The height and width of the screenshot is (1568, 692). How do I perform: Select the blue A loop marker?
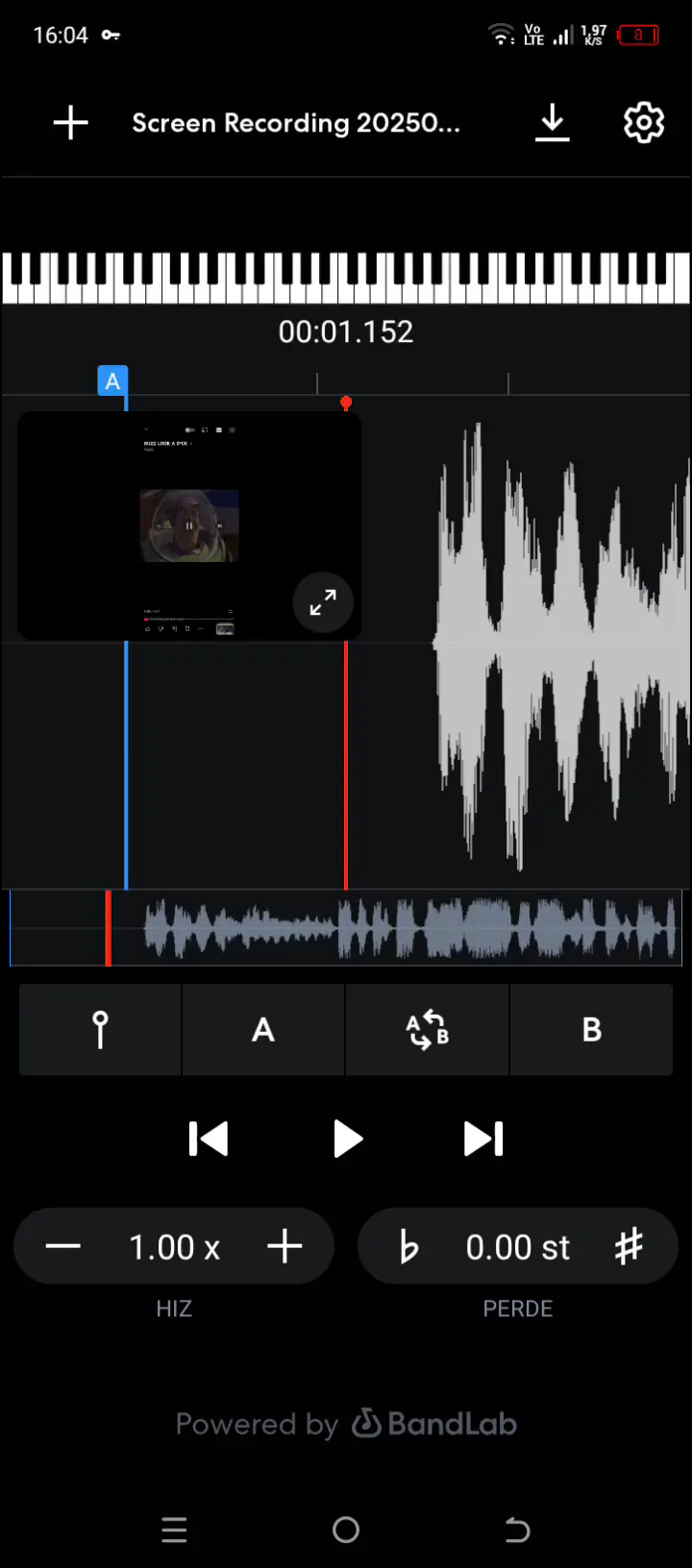[x=112, y=381]
